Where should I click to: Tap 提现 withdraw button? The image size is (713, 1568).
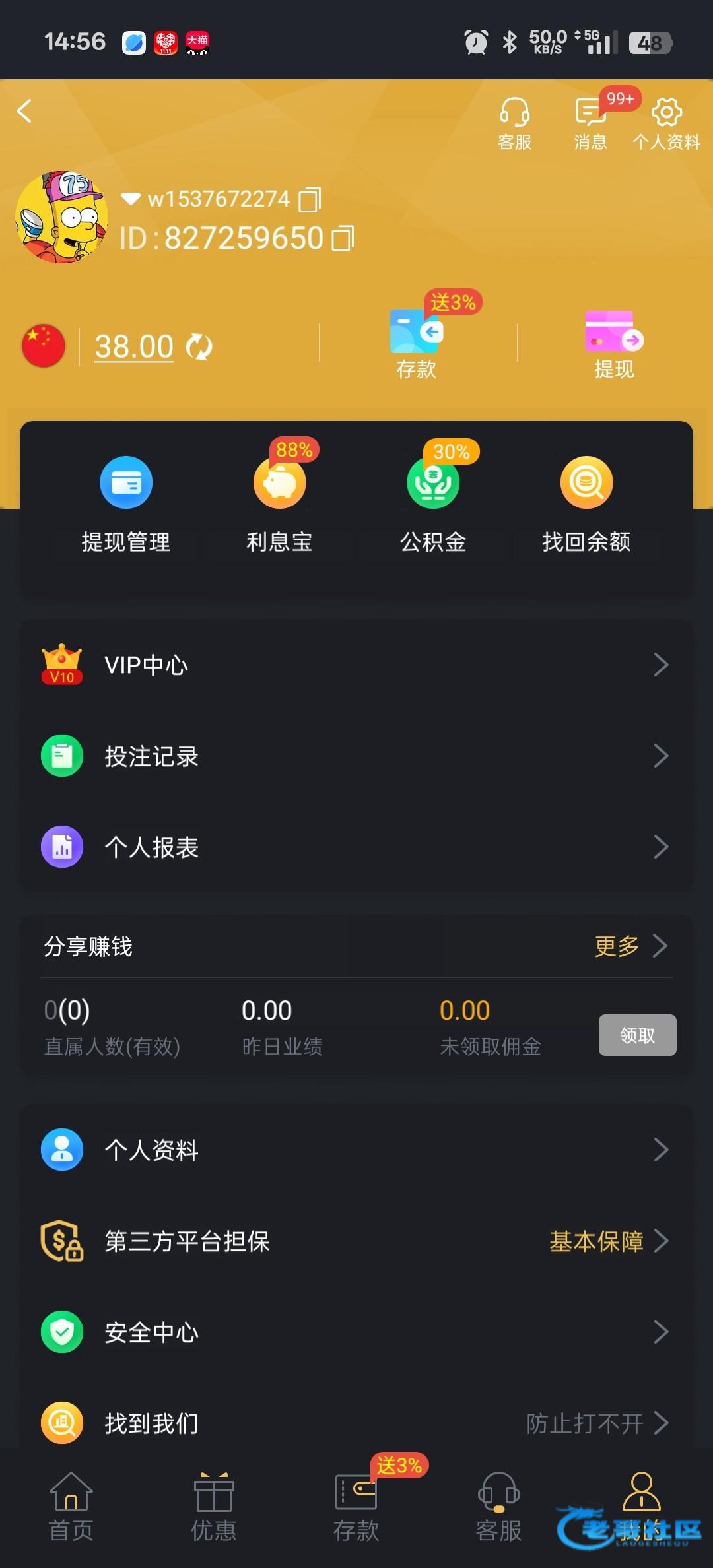(x=614, y=344)
